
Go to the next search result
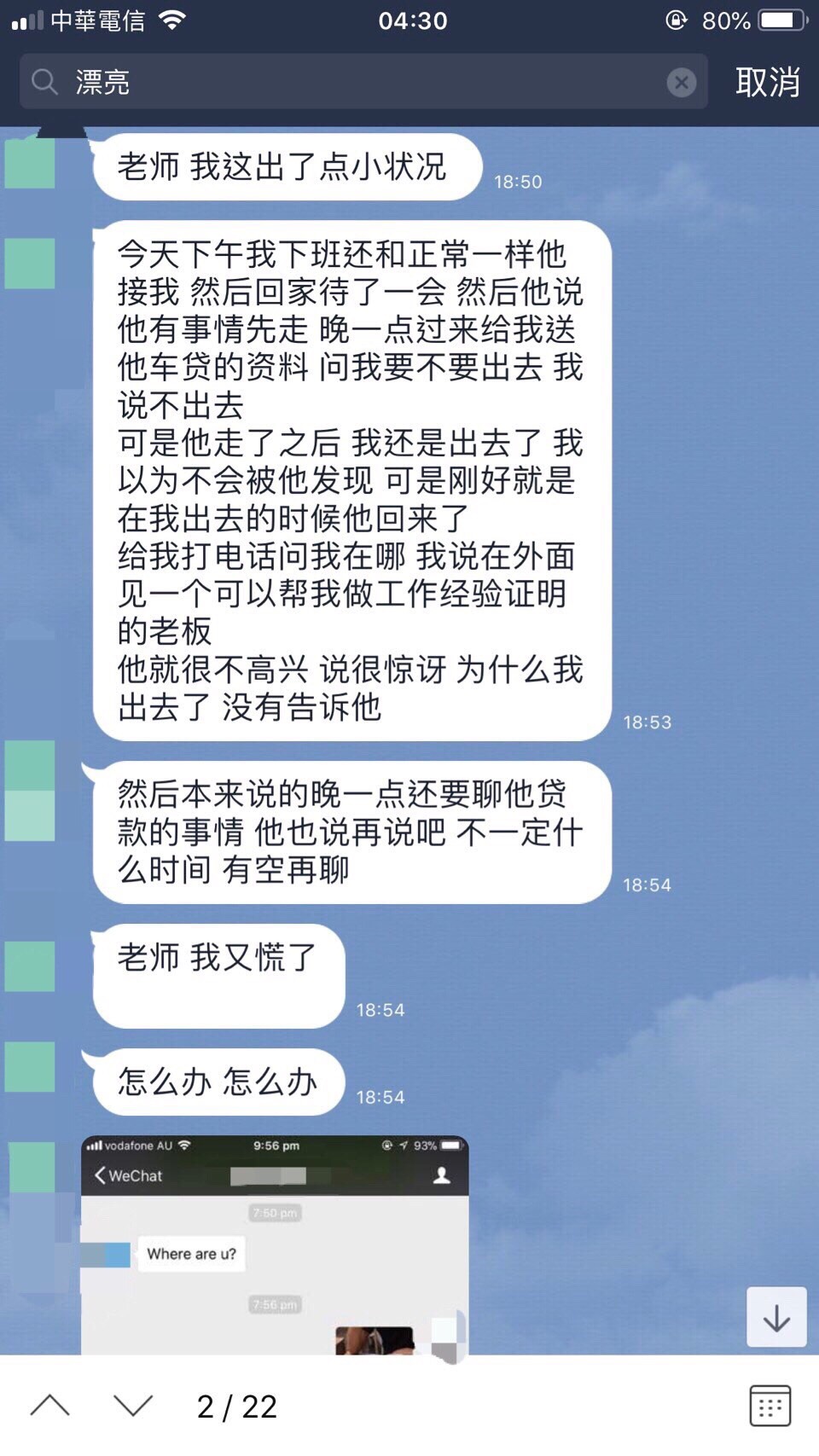pyautogui.click(x=133, y=1406)
